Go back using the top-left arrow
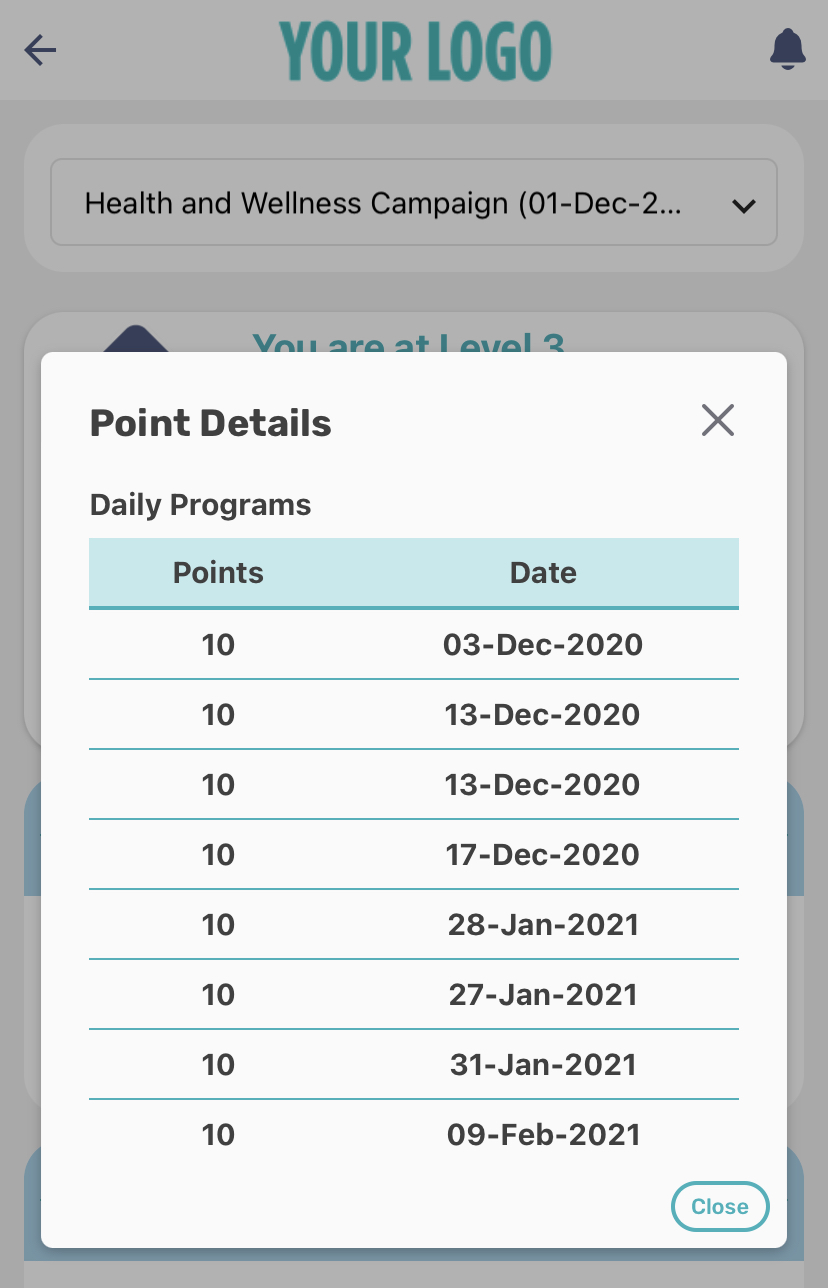 [40, 50]
